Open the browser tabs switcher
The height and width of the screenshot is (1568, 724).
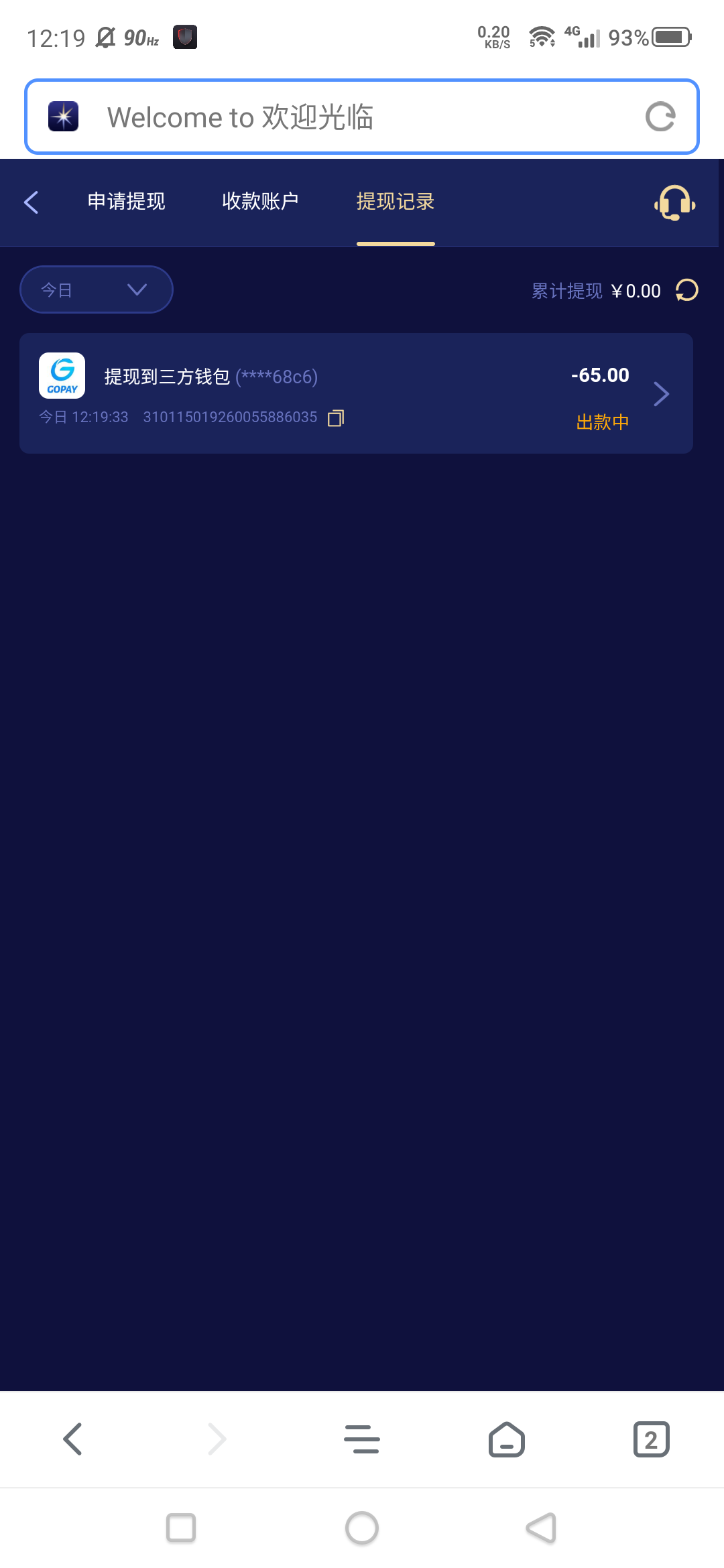[x=651, y=1439]
